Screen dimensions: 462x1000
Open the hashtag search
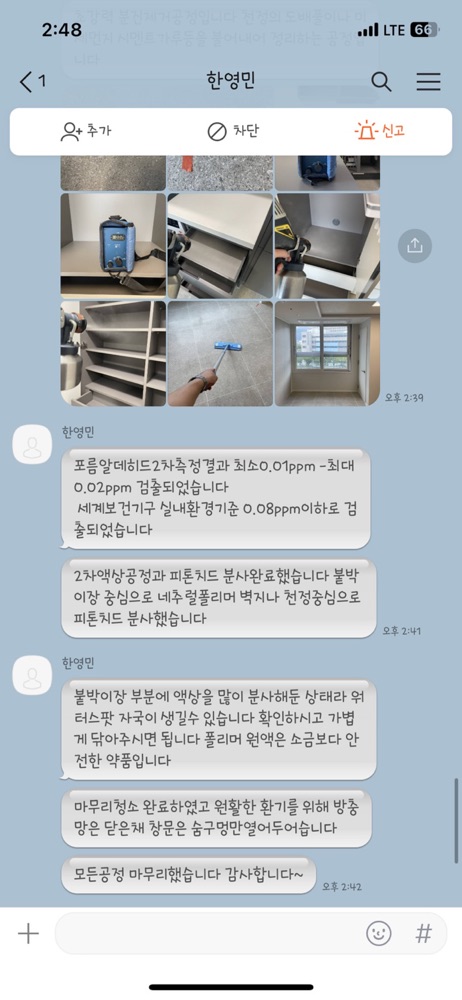(x=424, y=934)
